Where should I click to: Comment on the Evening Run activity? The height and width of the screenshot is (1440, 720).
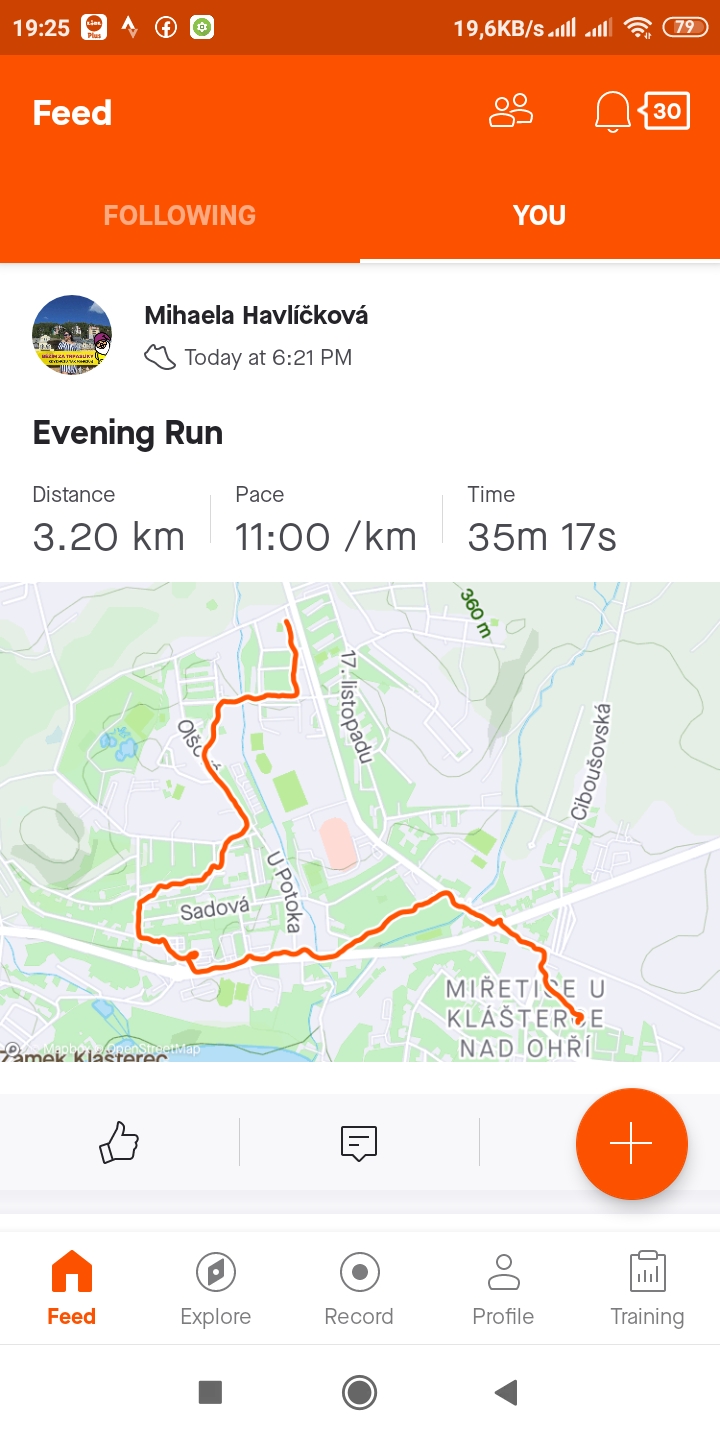click(x=359, y=1142)
